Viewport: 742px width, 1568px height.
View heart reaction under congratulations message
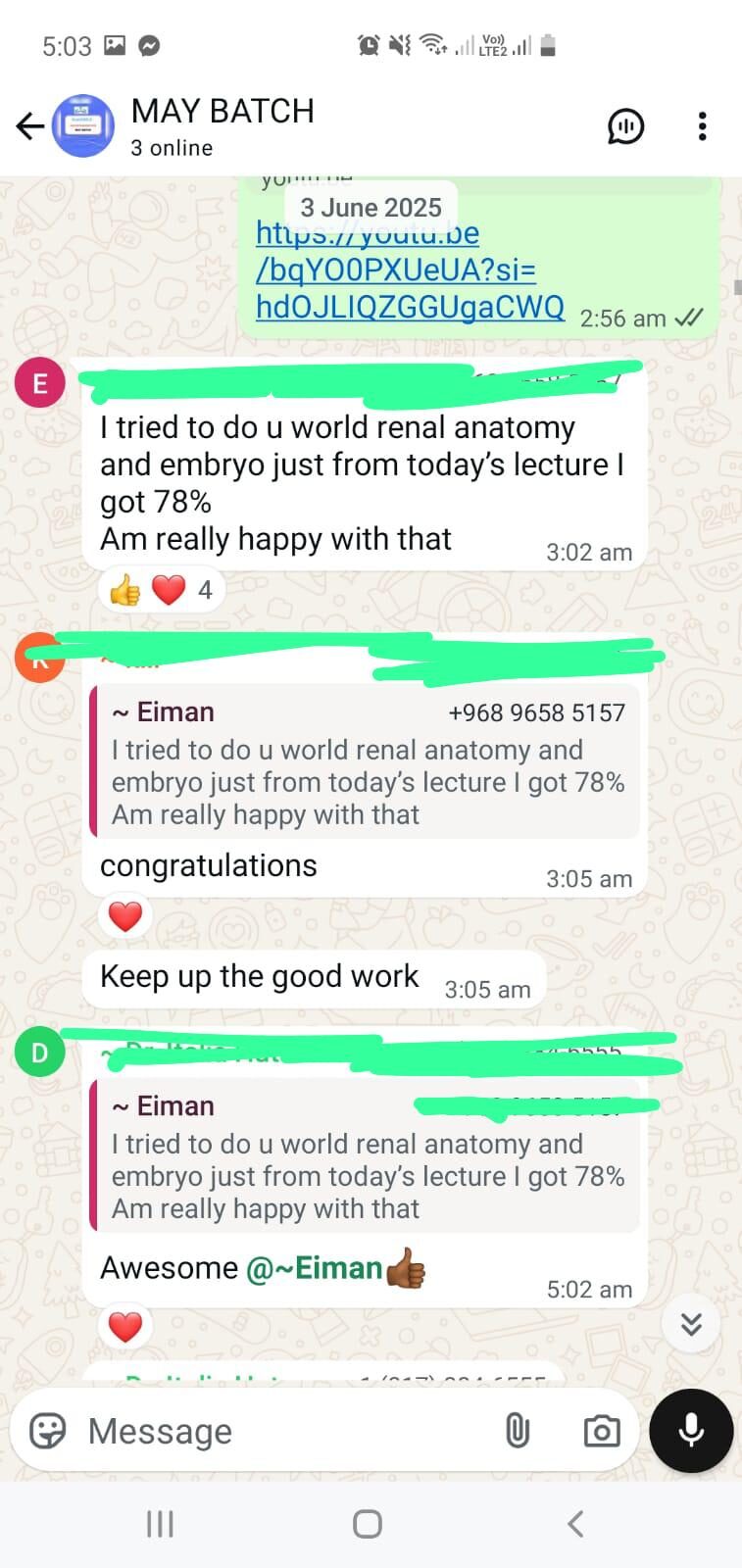tap(125, 917)
